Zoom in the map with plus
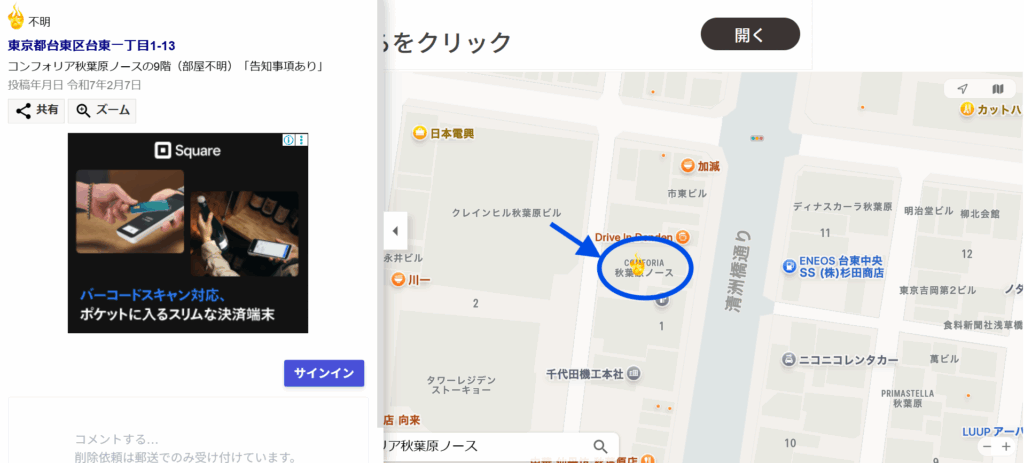This screenshot has width=1024, height=463. click(1006, 447)
